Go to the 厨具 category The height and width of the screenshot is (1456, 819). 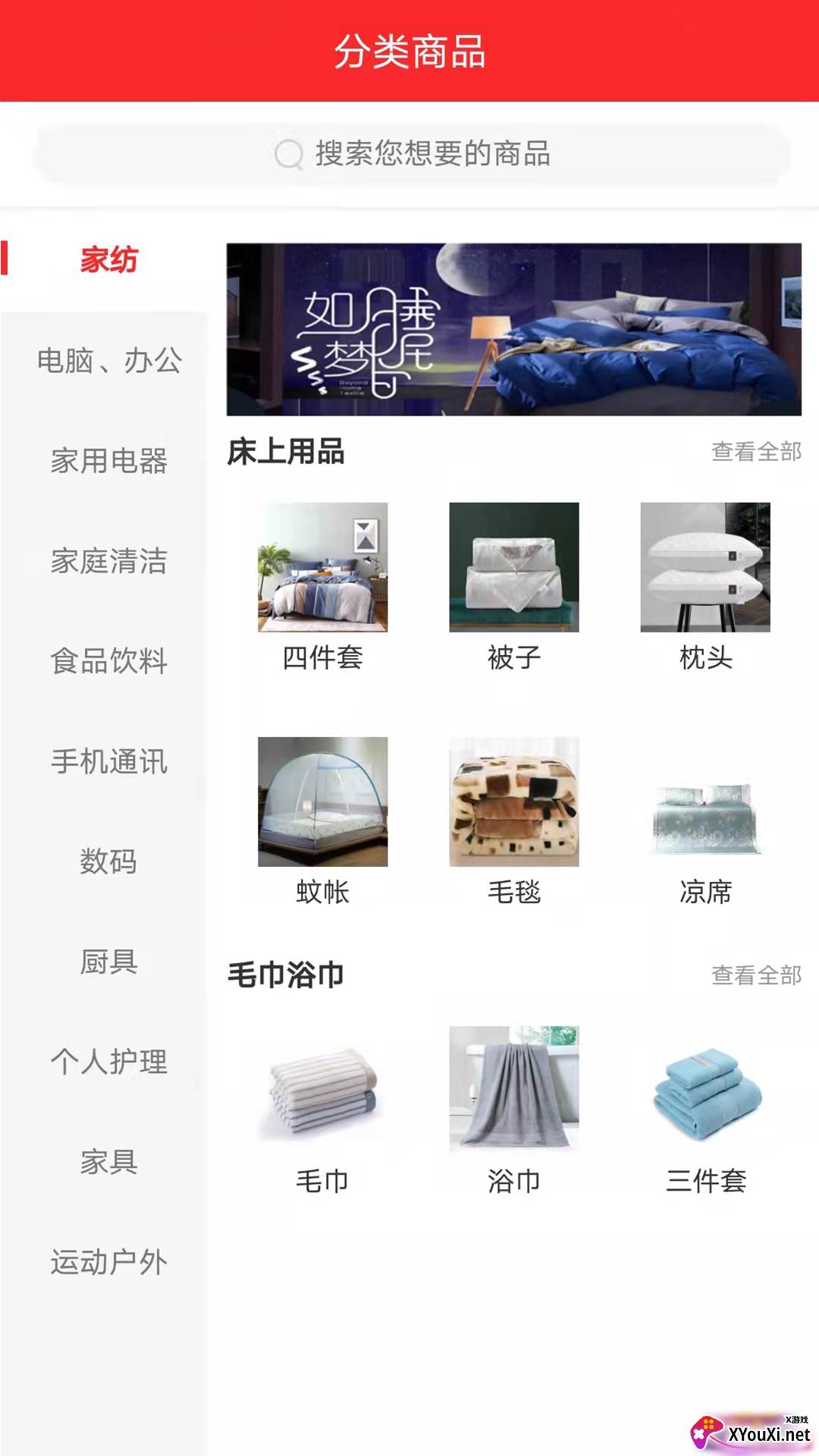[109, 962]
